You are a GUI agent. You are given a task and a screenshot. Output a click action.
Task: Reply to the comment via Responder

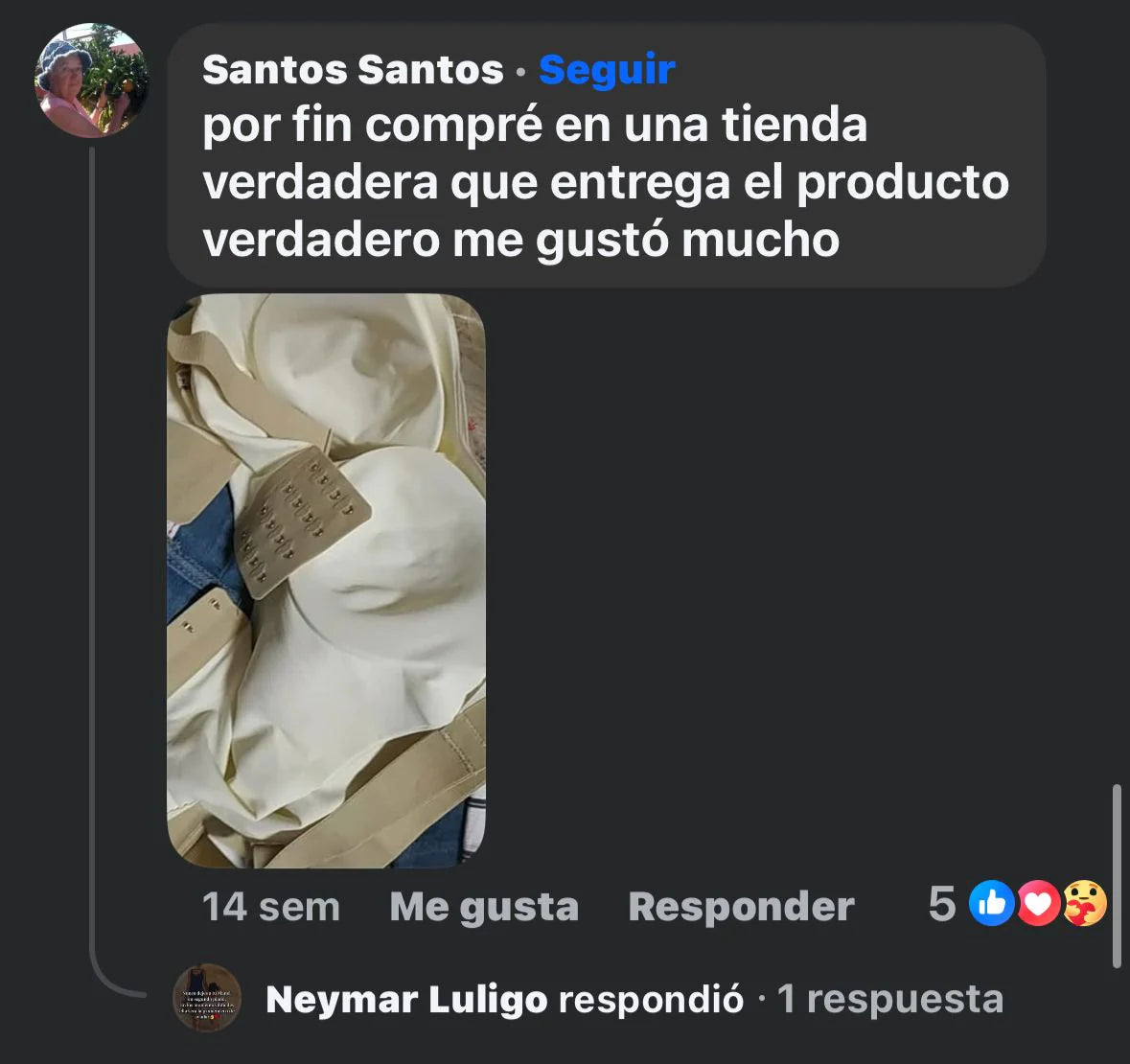tap(741, 907)
